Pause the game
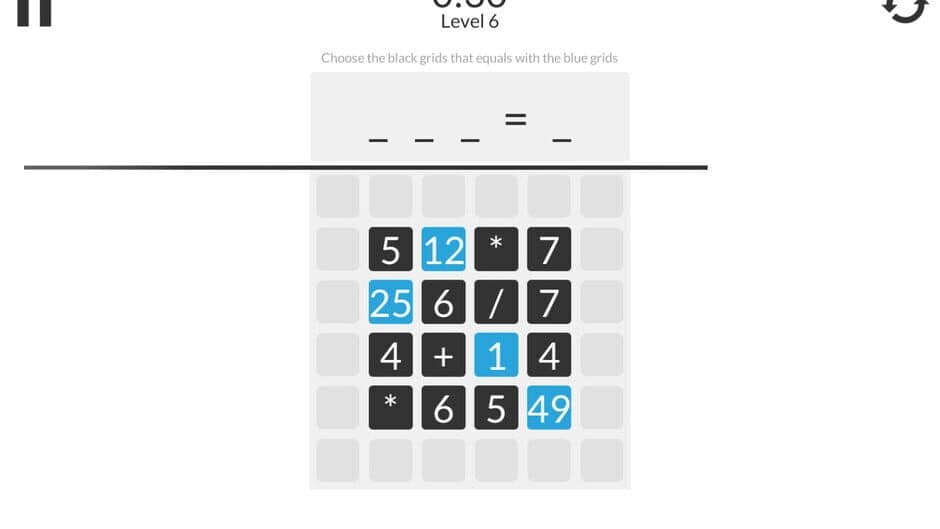940x529 pixels. (x=34, y=10)
